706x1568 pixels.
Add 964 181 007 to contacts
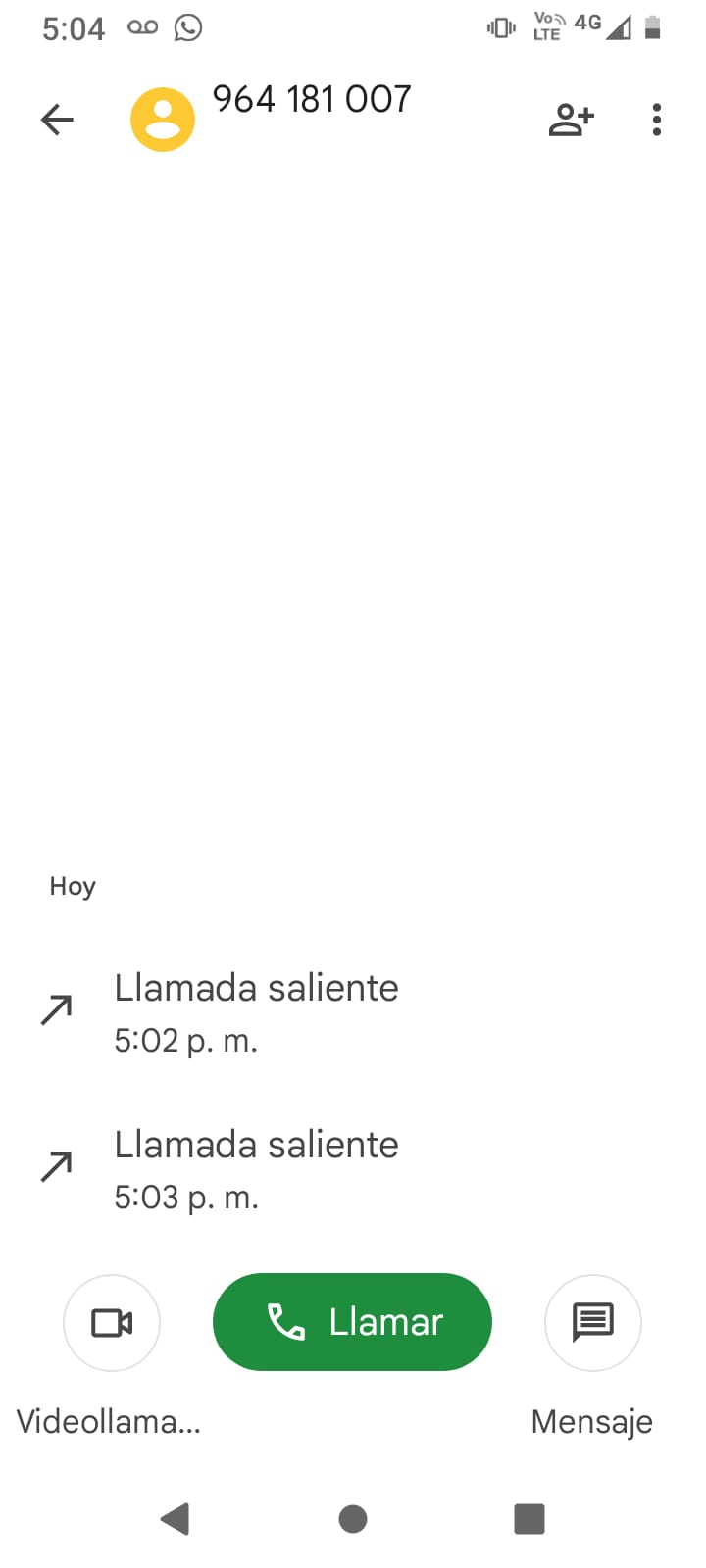tap(571, 120)
